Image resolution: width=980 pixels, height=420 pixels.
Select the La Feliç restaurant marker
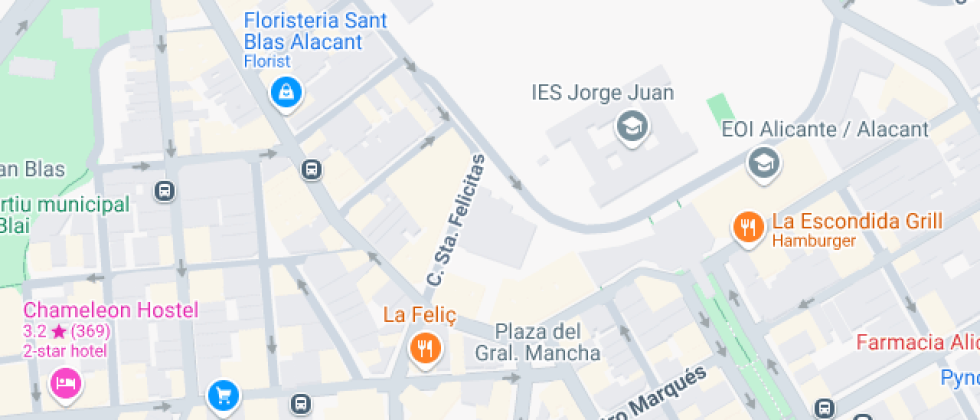(426, 348)
